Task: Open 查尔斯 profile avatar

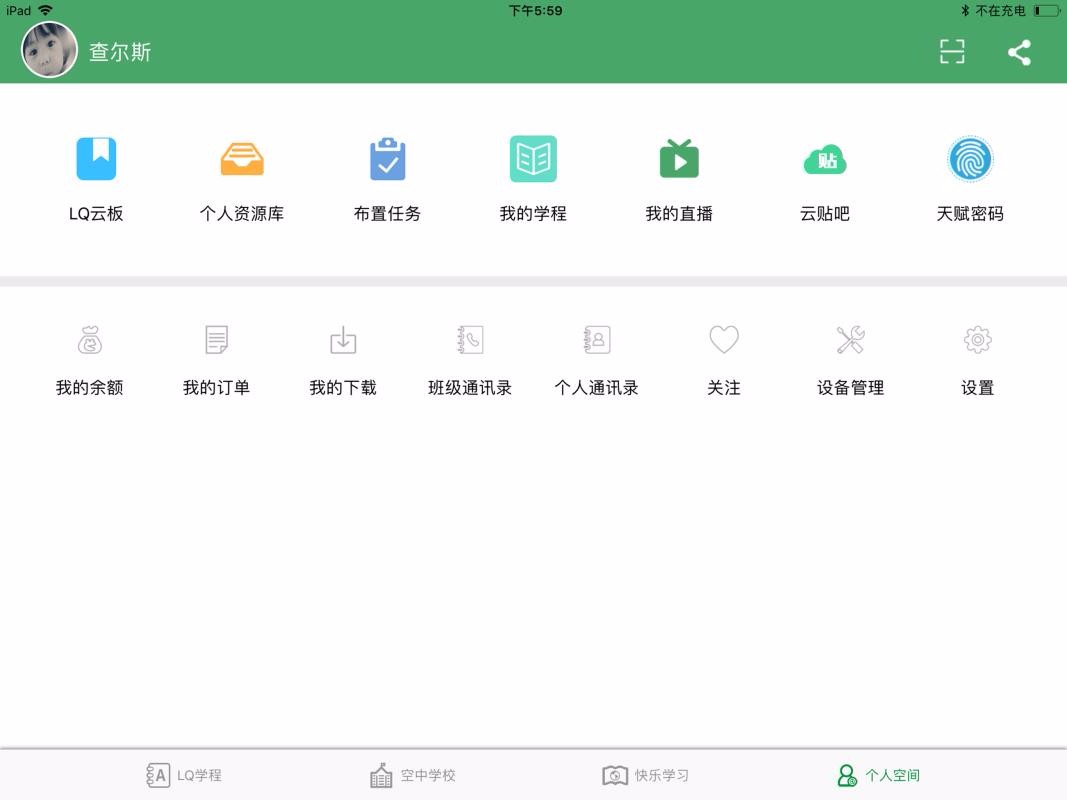Action: (49, 50)
